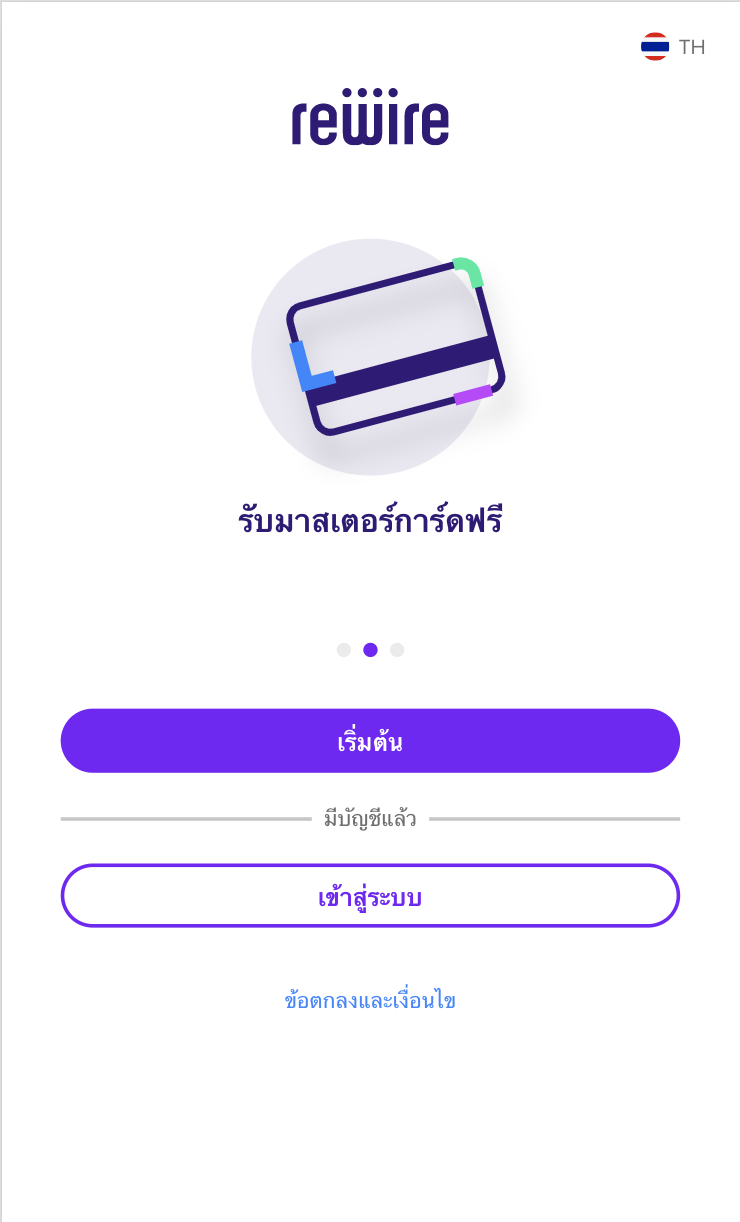
Task: Open ข้อตกลงและเงื่อนไข (terms and conditions) link
Action: (x=370, y=1000)
